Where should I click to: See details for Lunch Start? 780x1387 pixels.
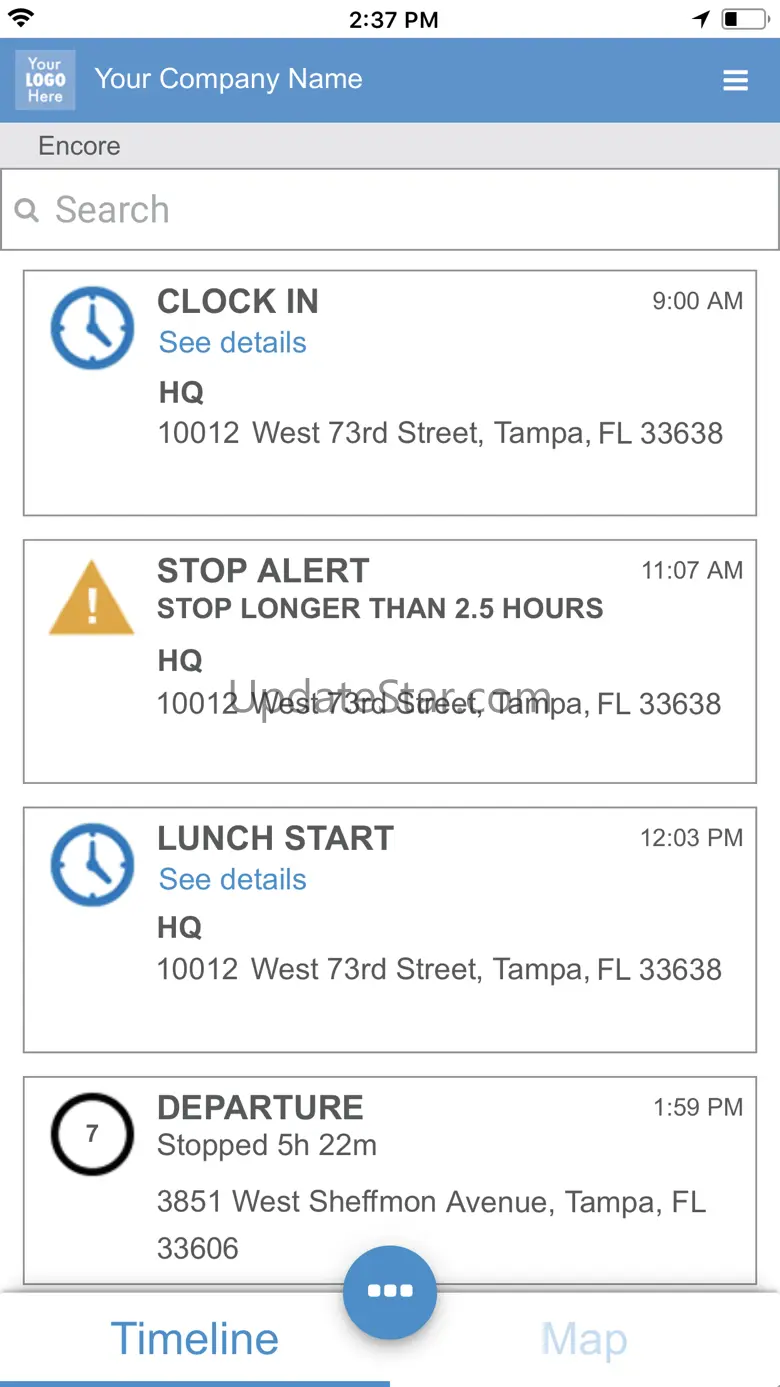(233, 879)
